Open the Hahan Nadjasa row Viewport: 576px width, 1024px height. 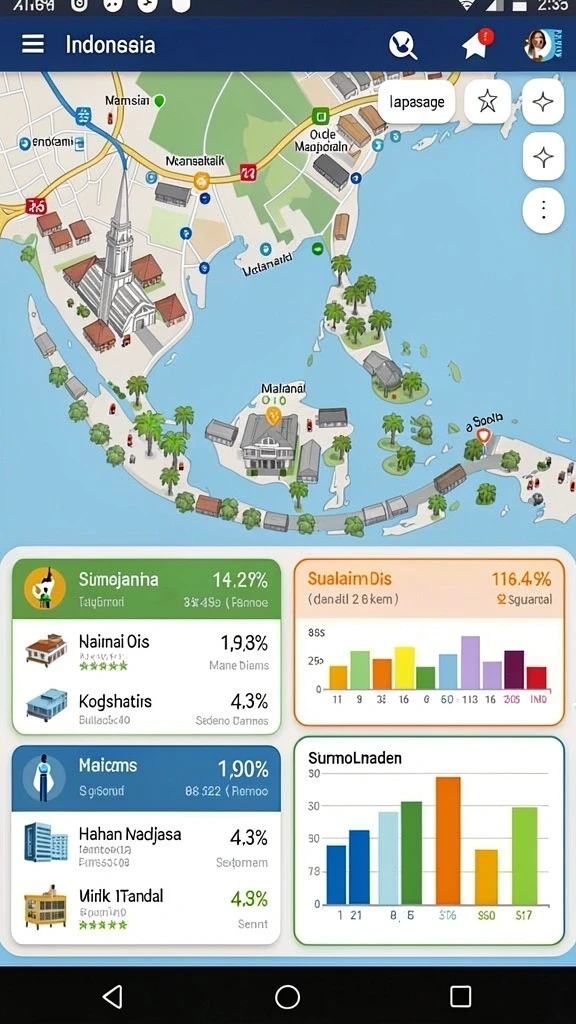click(146, 844)
